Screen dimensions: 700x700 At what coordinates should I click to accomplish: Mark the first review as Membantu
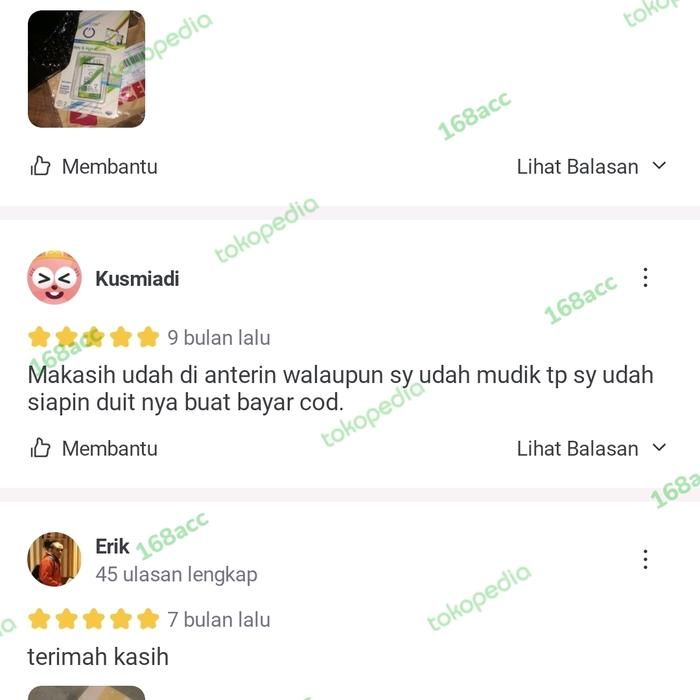coord(94,167)
